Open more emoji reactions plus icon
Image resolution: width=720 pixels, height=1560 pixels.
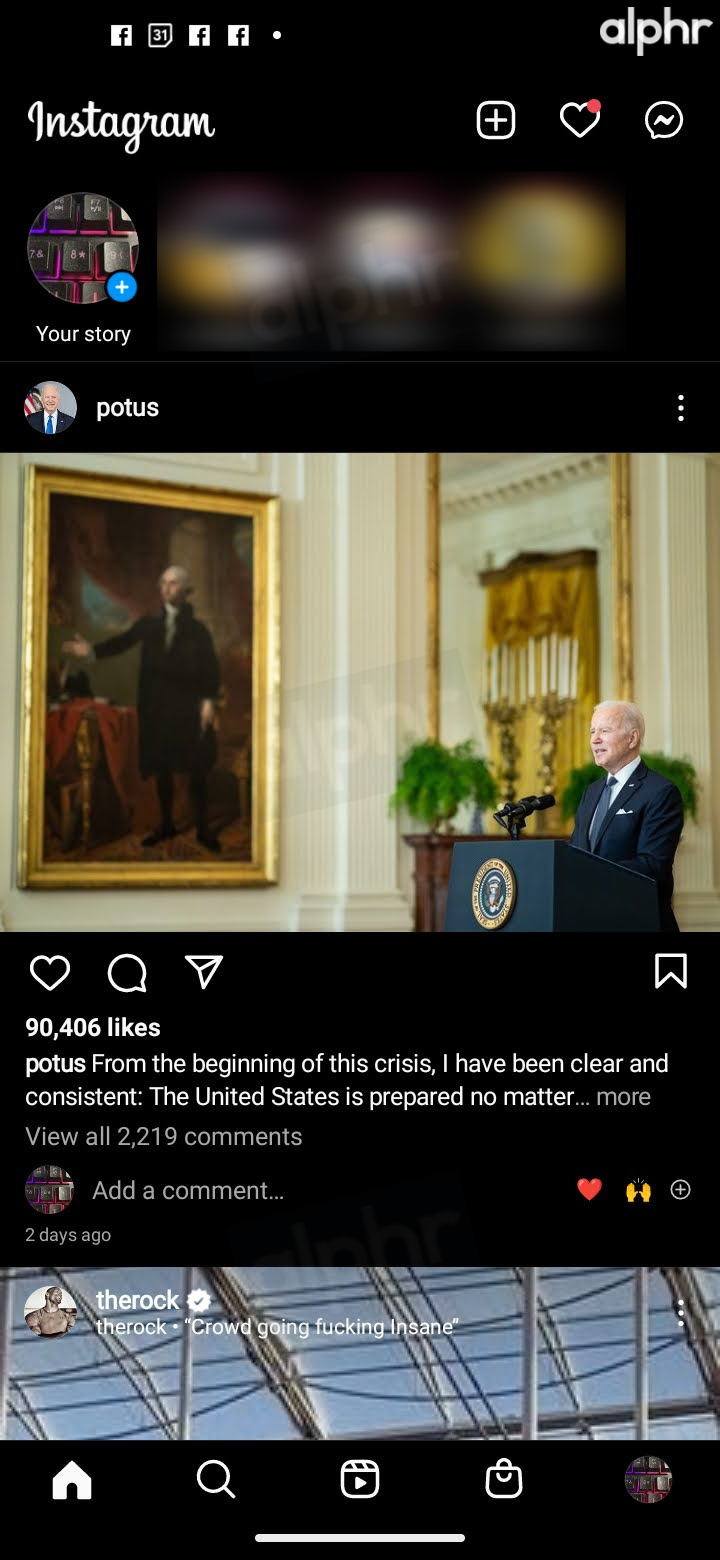pos(680,1190)
